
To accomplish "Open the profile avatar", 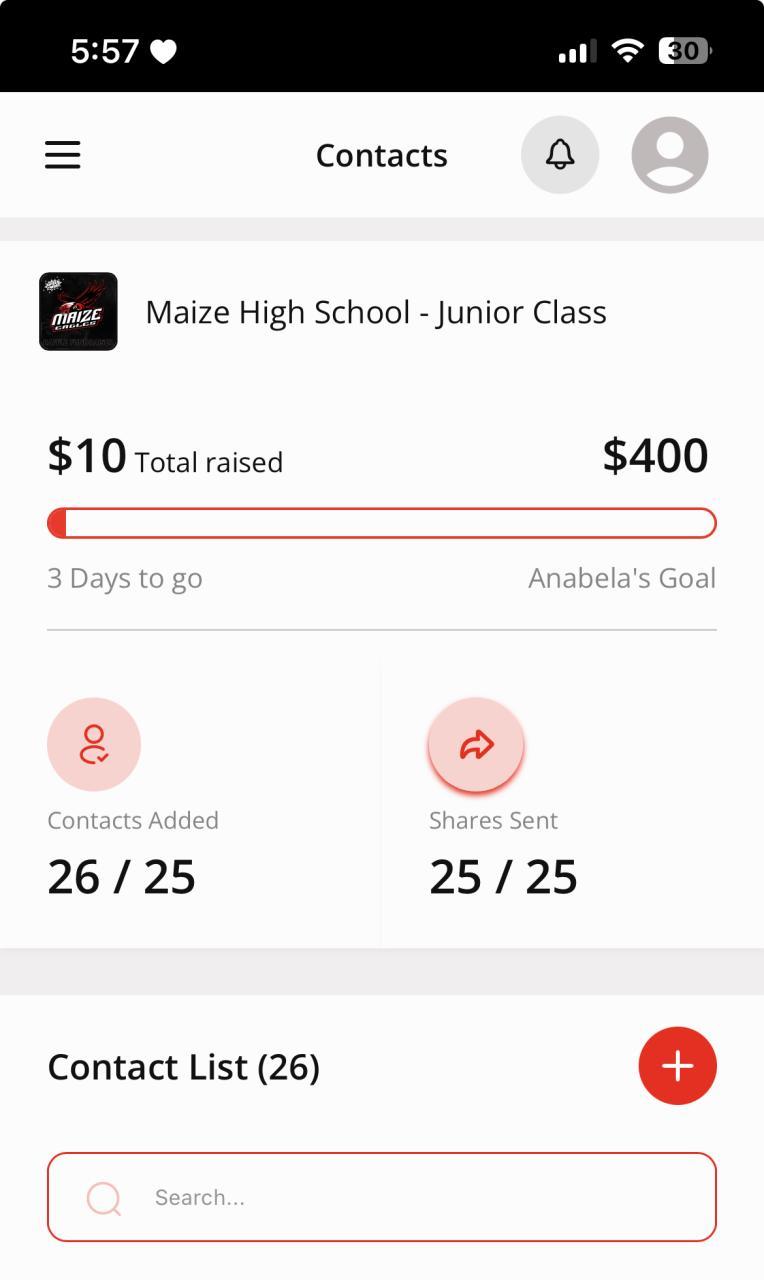I will click(x=670, y=155).
